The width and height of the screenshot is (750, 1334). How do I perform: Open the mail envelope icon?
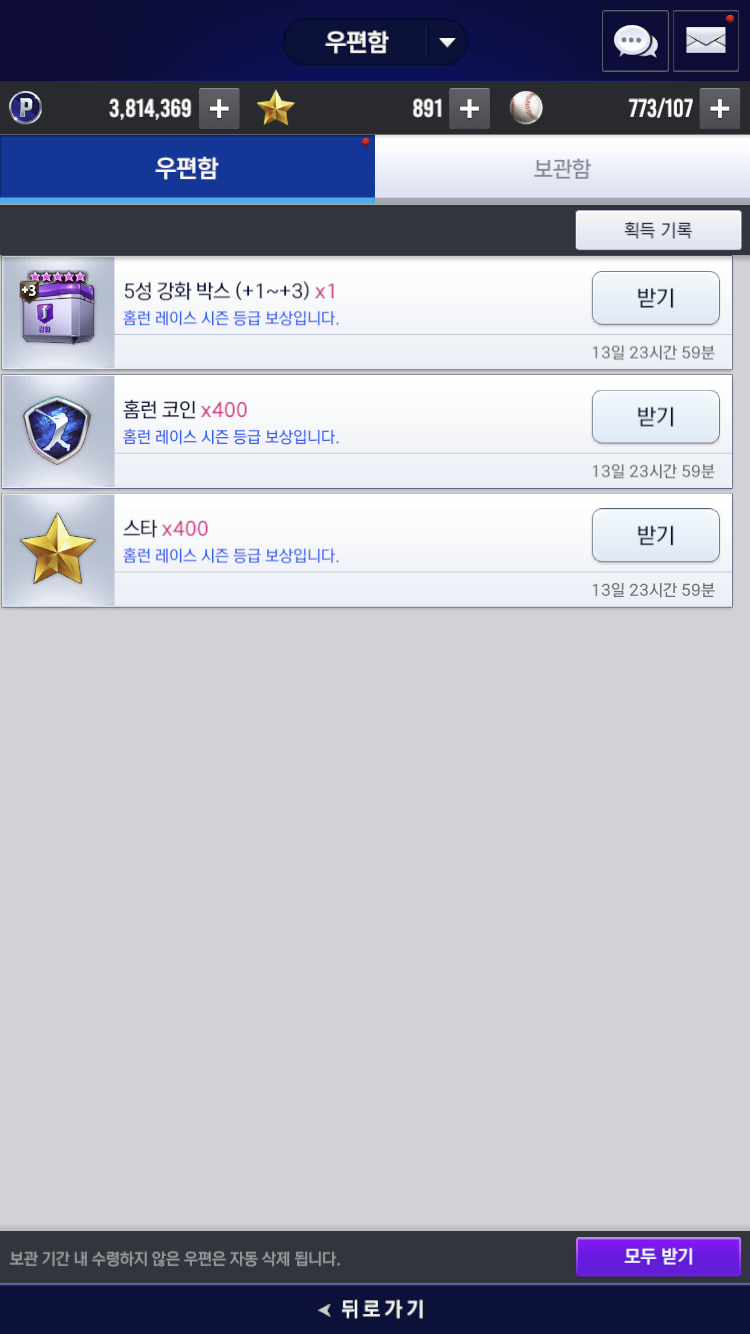point(705,41)
